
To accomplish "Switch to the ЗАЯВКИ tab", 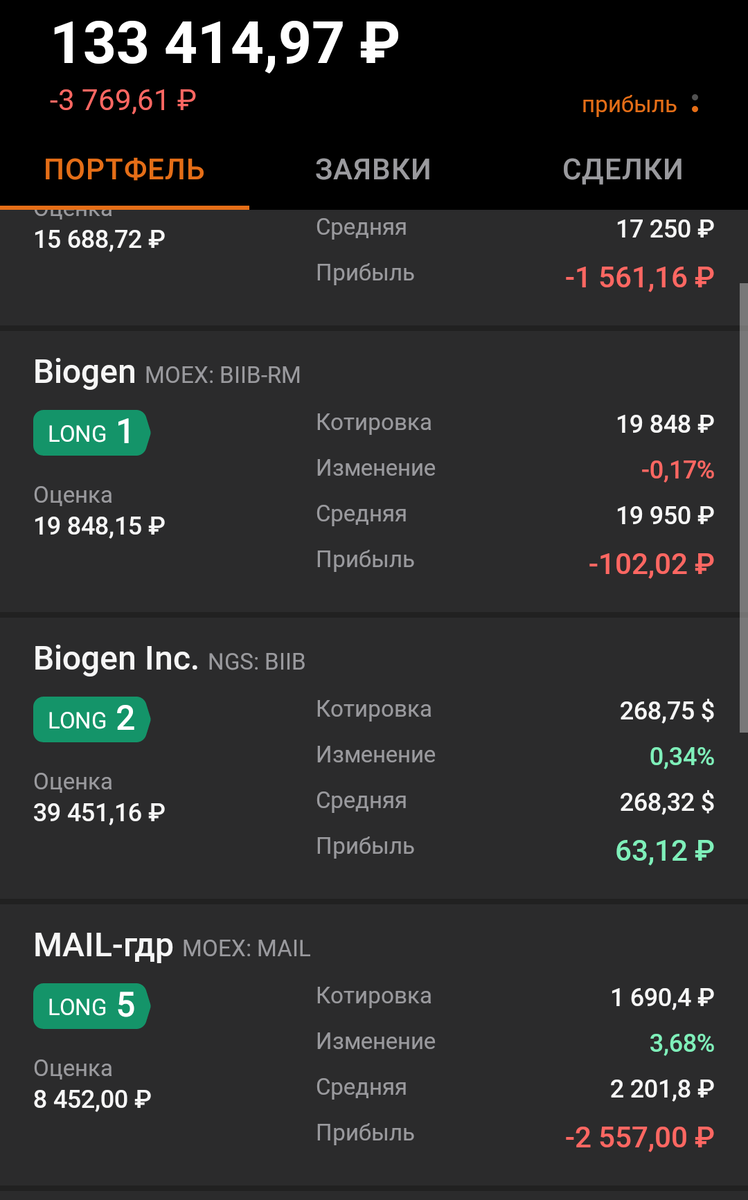I will pos(373,169).
